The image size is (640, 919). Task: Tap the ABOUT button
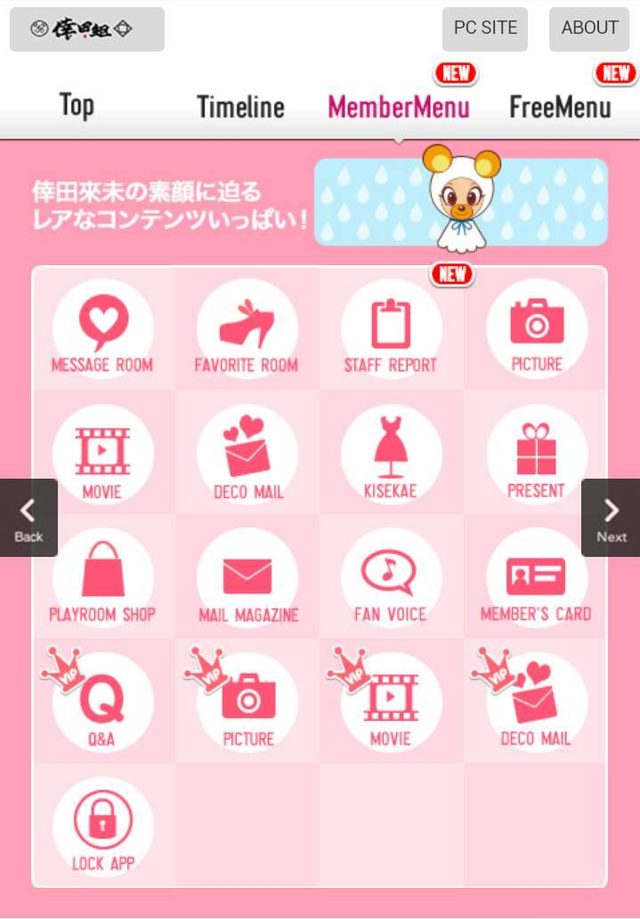(x=589, y=29)
